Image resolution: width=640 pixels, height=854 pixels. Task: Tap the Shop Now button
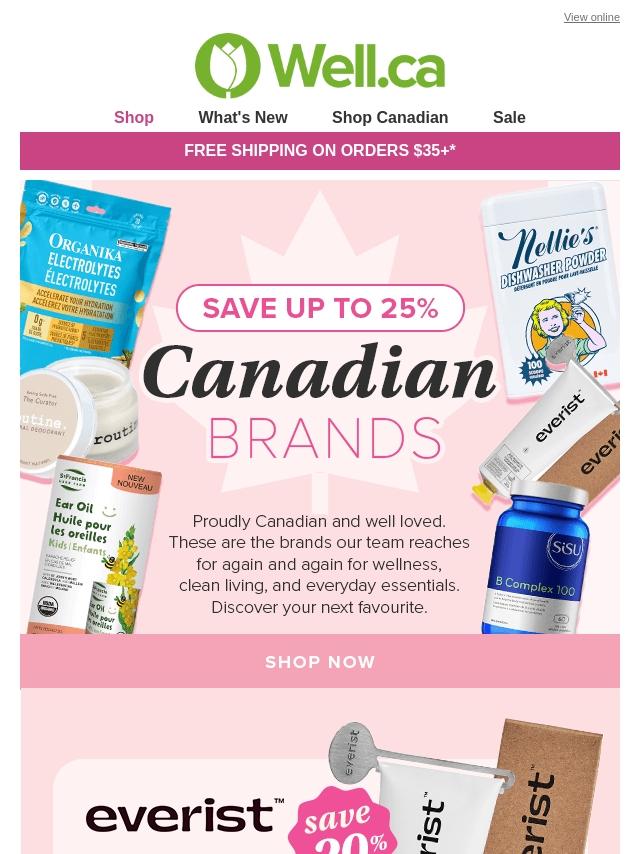(320, 661)
